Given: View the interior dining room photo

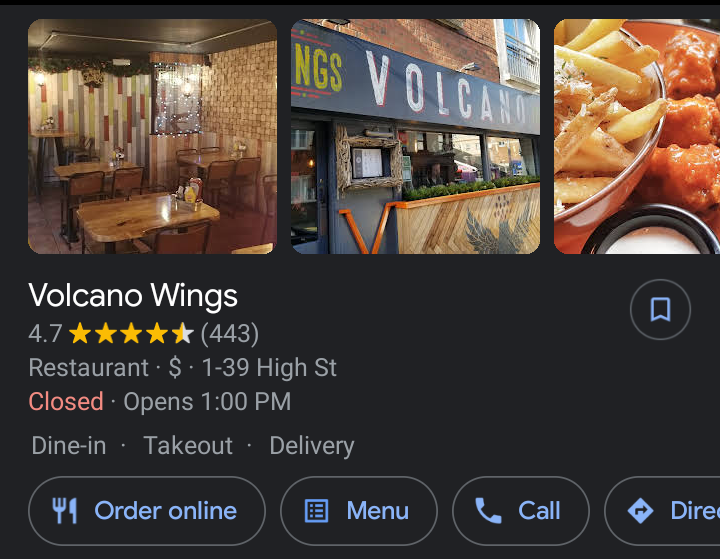Looking at the screenshot, I should pos(152,136).
